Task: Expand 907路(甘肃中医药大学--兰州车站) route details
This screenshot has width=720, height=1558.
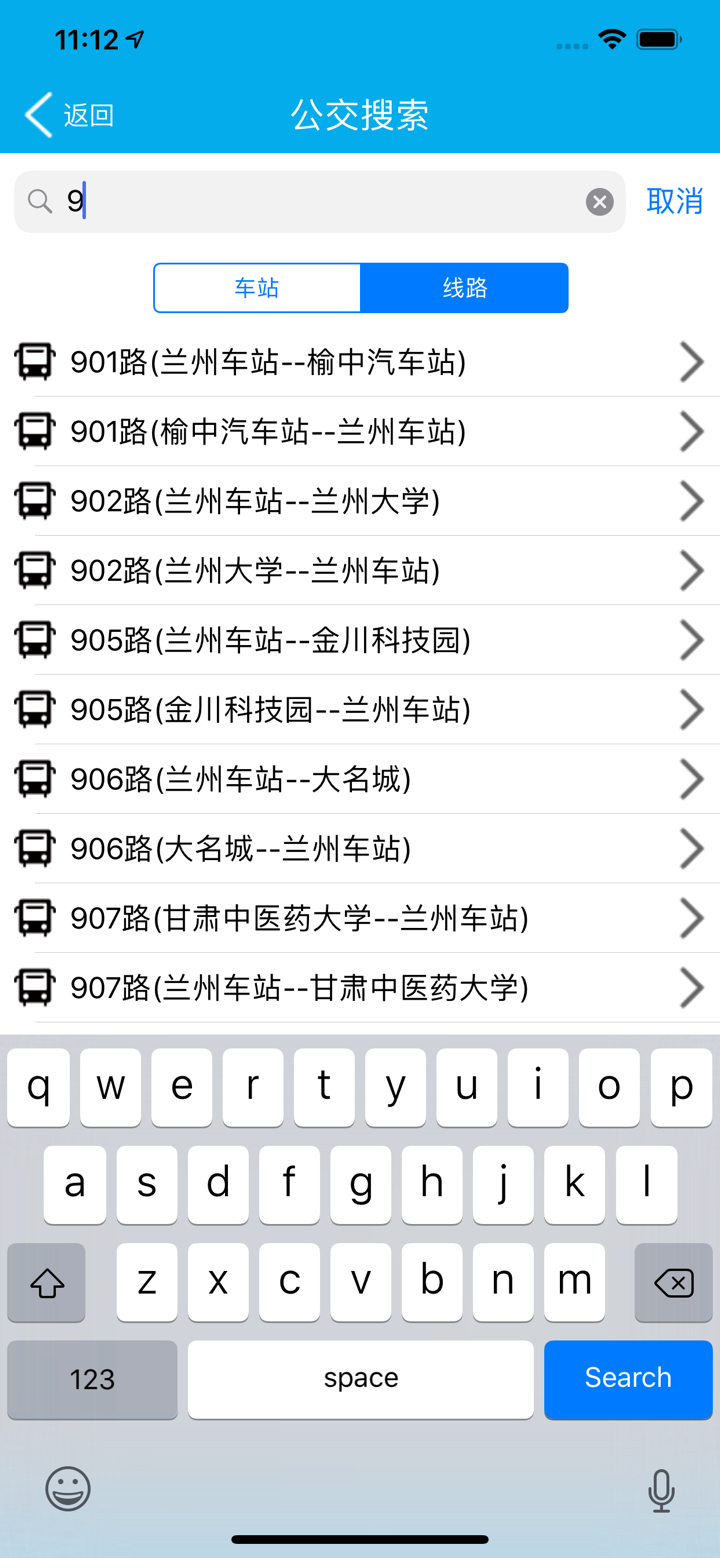Action: 691,917
